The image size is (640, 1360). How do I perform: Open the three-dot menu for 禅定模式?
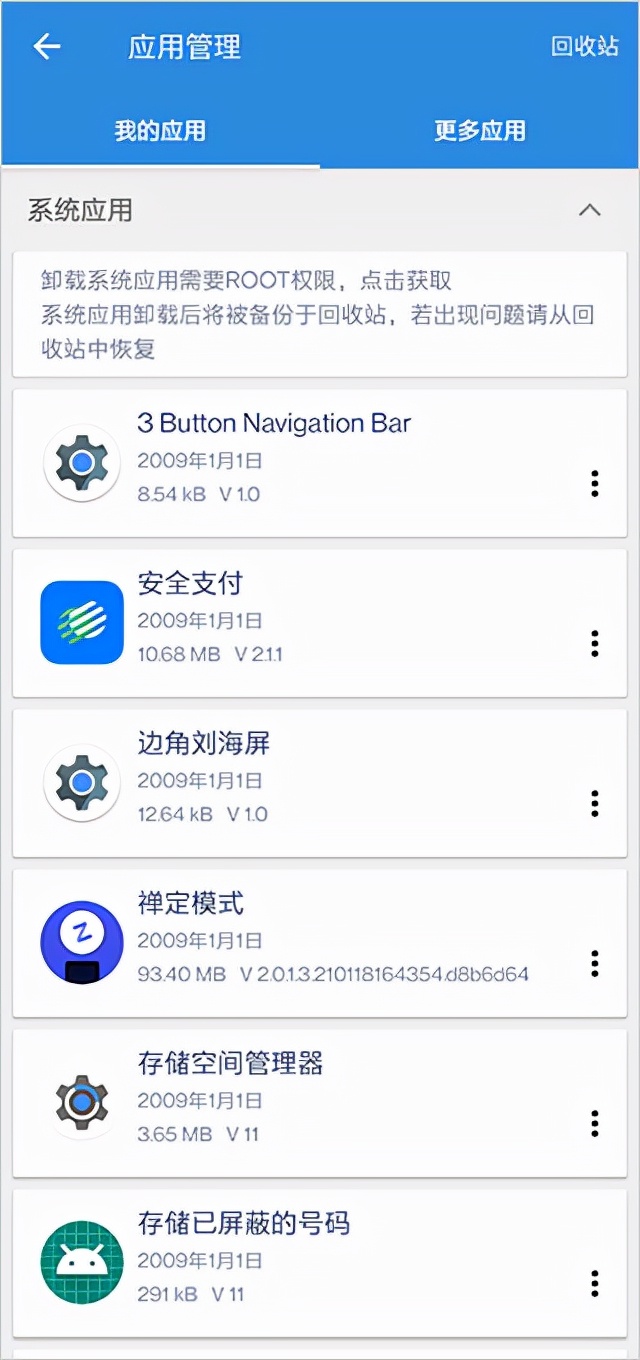(x=595, y=963)
